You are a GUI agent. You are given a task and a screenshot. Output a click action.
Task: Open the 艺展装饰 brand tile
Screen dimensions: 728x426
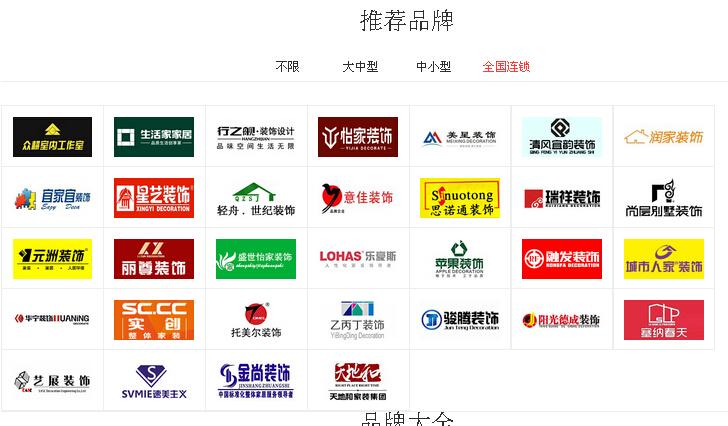[52, 381]
